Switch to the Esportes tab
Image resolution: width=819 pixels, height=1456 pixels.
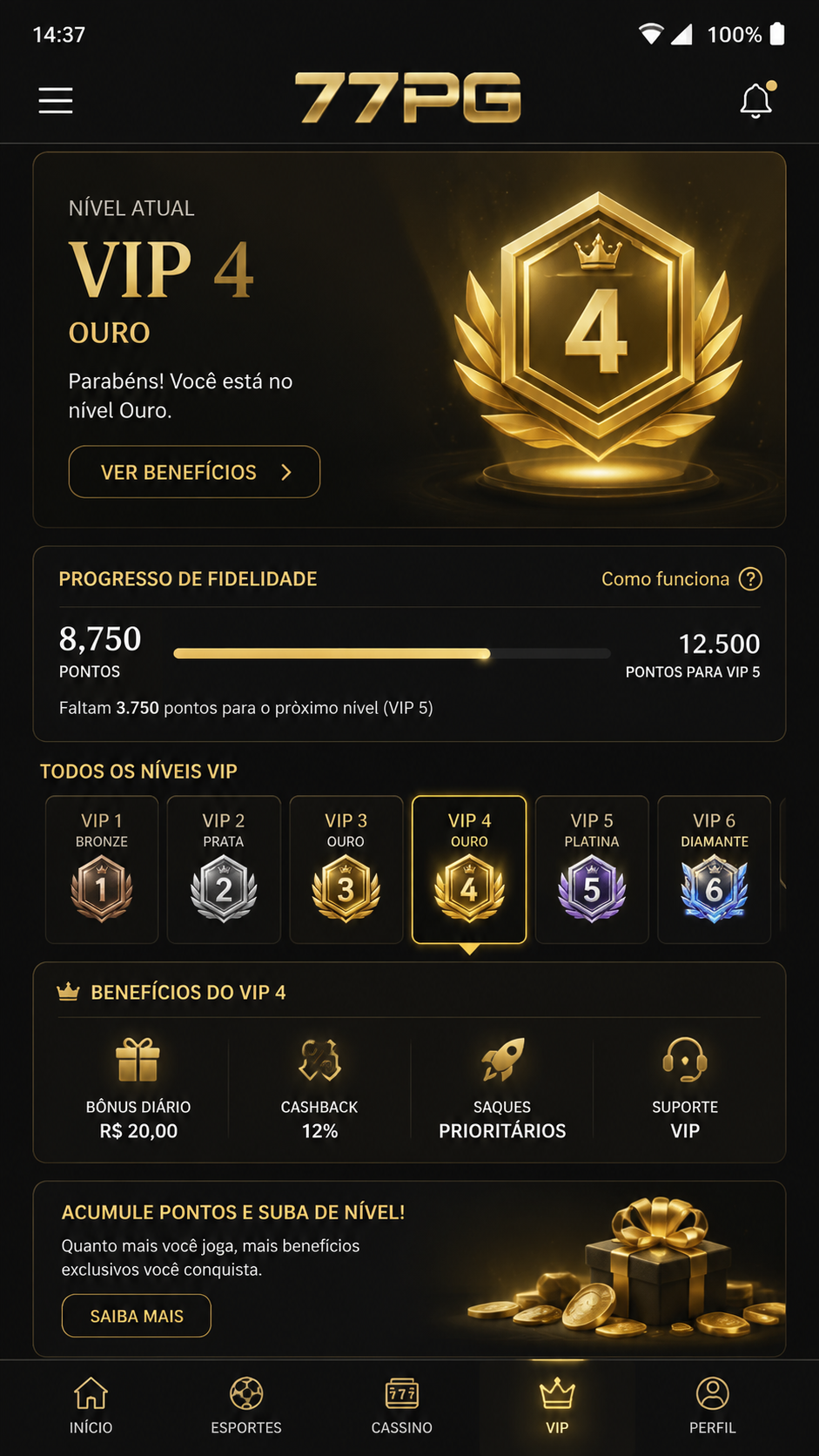pyautogui.click(x=246, y=1405)
